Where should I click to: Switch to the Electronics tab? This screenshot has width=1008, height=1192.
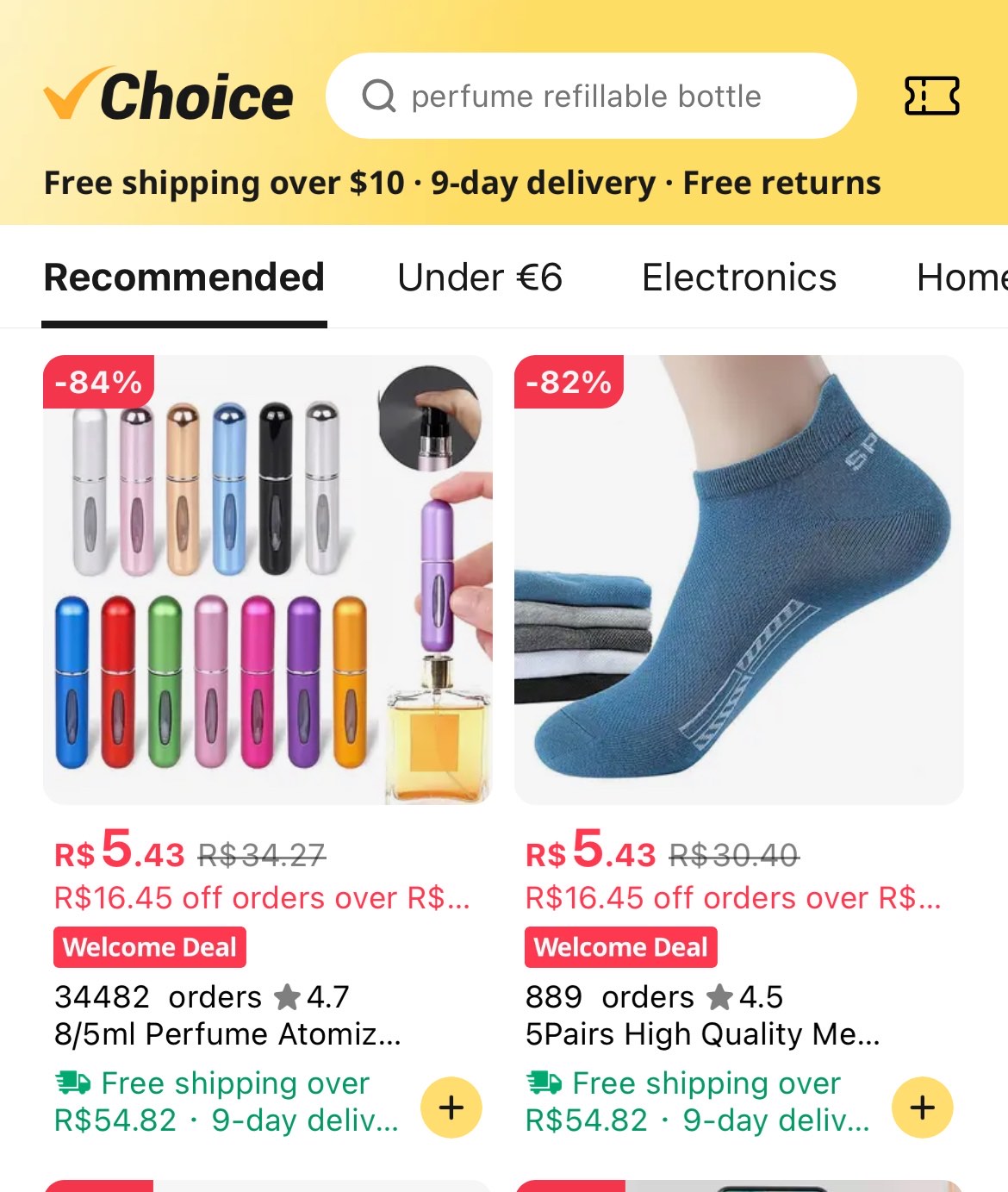(x=738, y=278)
